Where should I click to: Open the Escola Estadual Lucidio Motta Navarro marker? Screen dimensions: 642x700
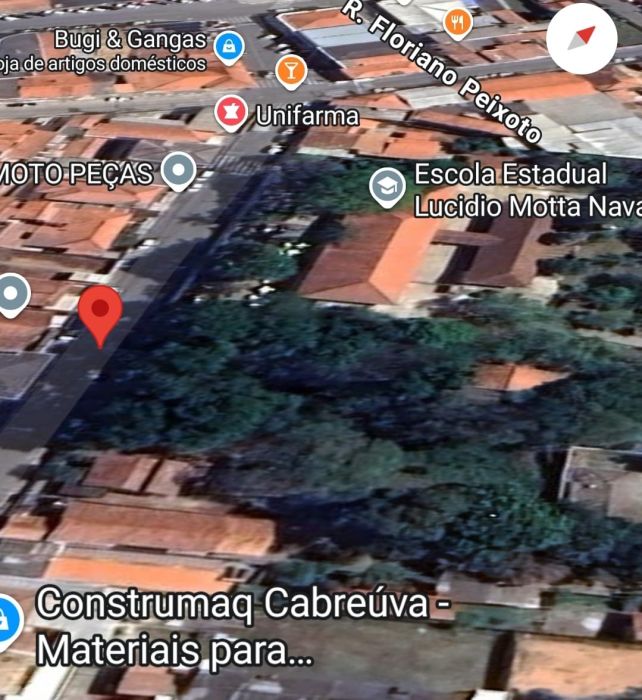click(x=387, y=187)
